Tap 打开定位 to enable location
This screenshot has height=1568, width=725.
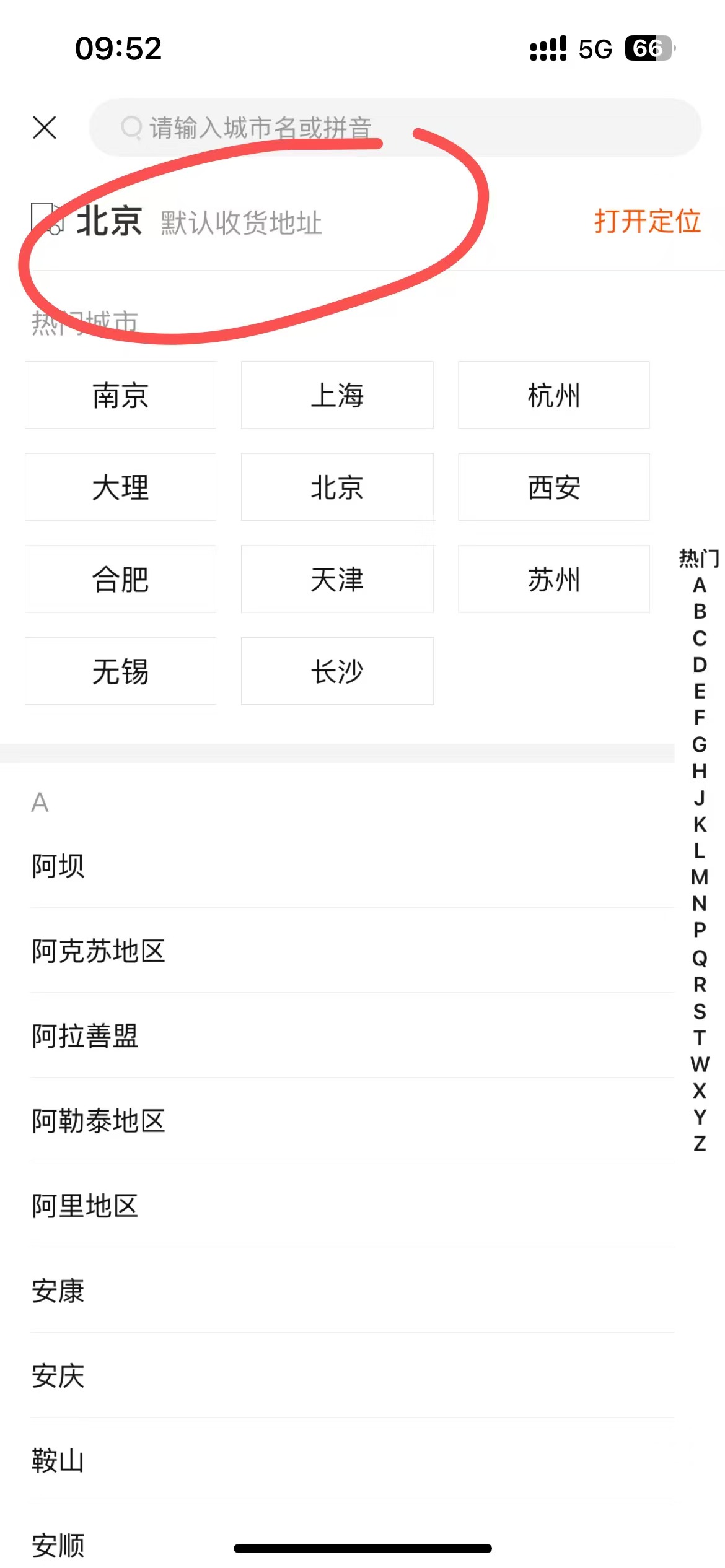pos(648,222)
